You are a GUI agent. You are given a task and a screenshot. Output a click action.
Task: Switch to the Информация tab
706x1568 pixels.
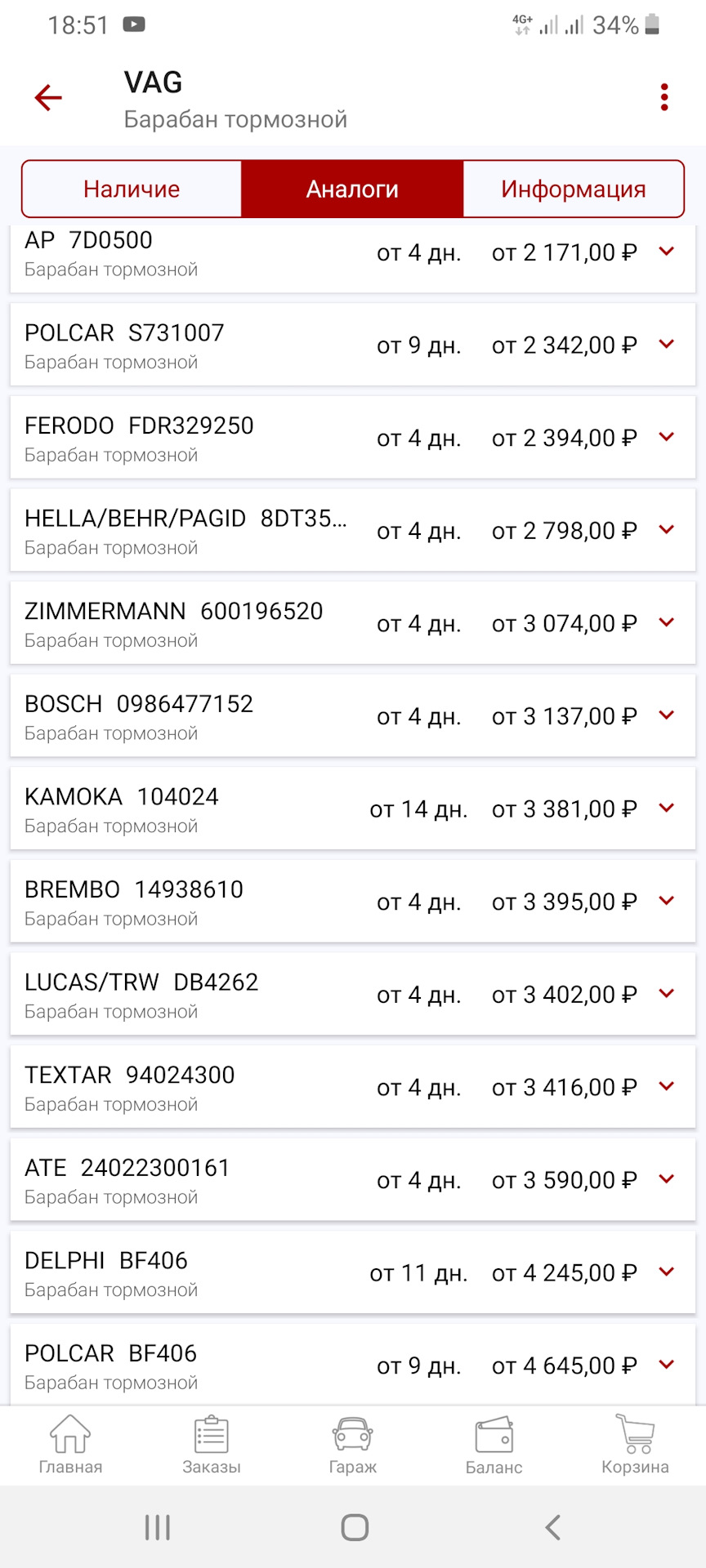point(574,189)
